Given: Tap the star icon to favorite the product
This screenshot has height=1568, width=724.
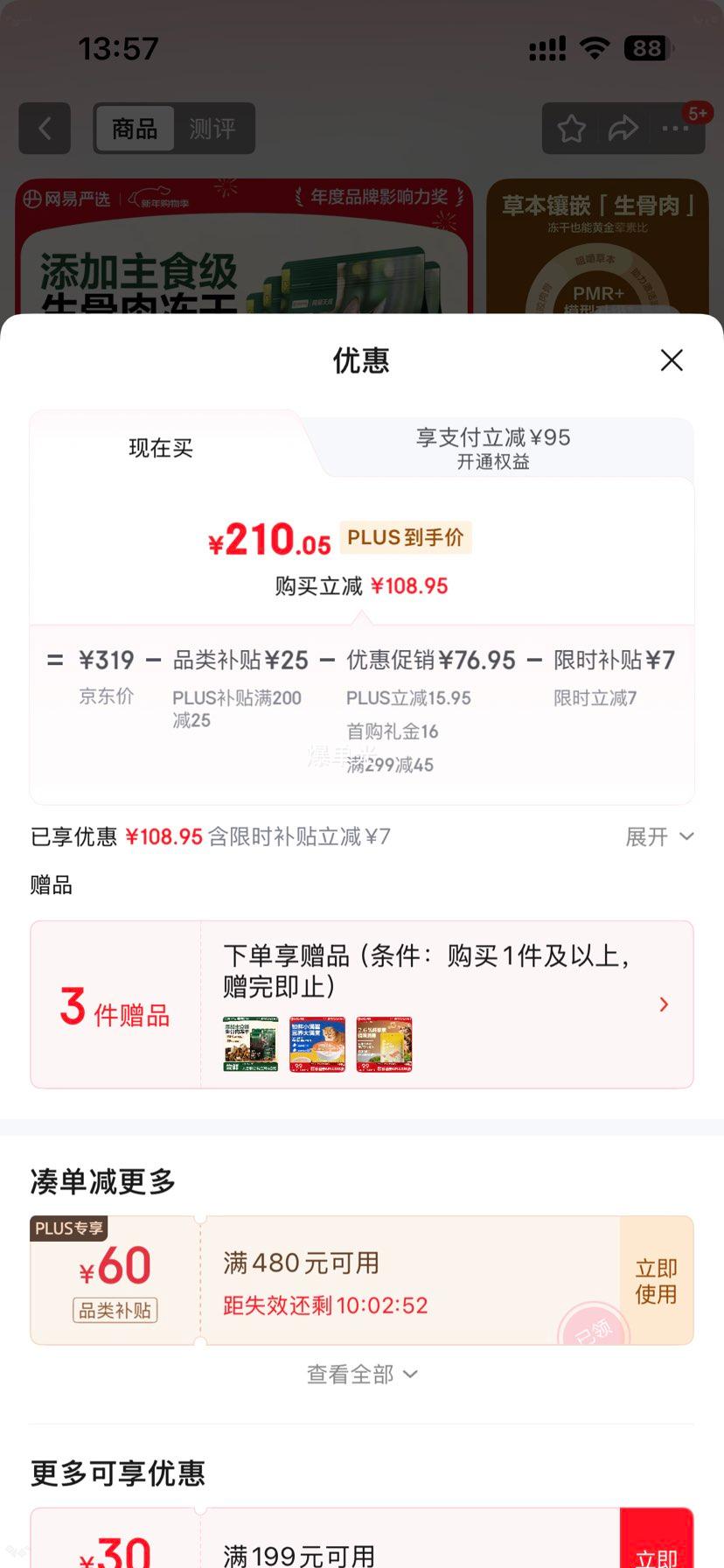Looking at the screenshot, I should pyautogui.click(x=571, y=129).
